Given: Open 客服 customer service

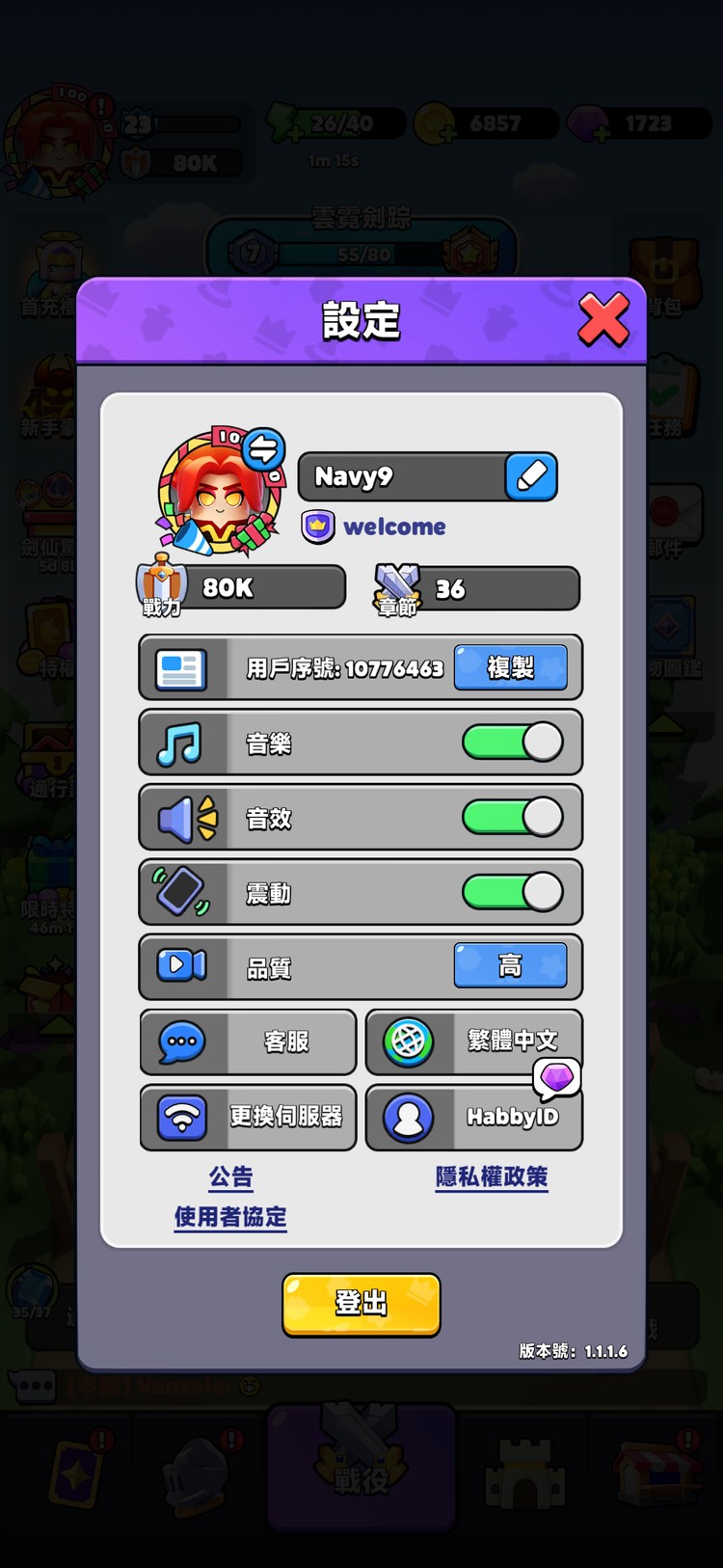Looking at the screenshot, I should pyautogui.click(x=249, y=1041).
